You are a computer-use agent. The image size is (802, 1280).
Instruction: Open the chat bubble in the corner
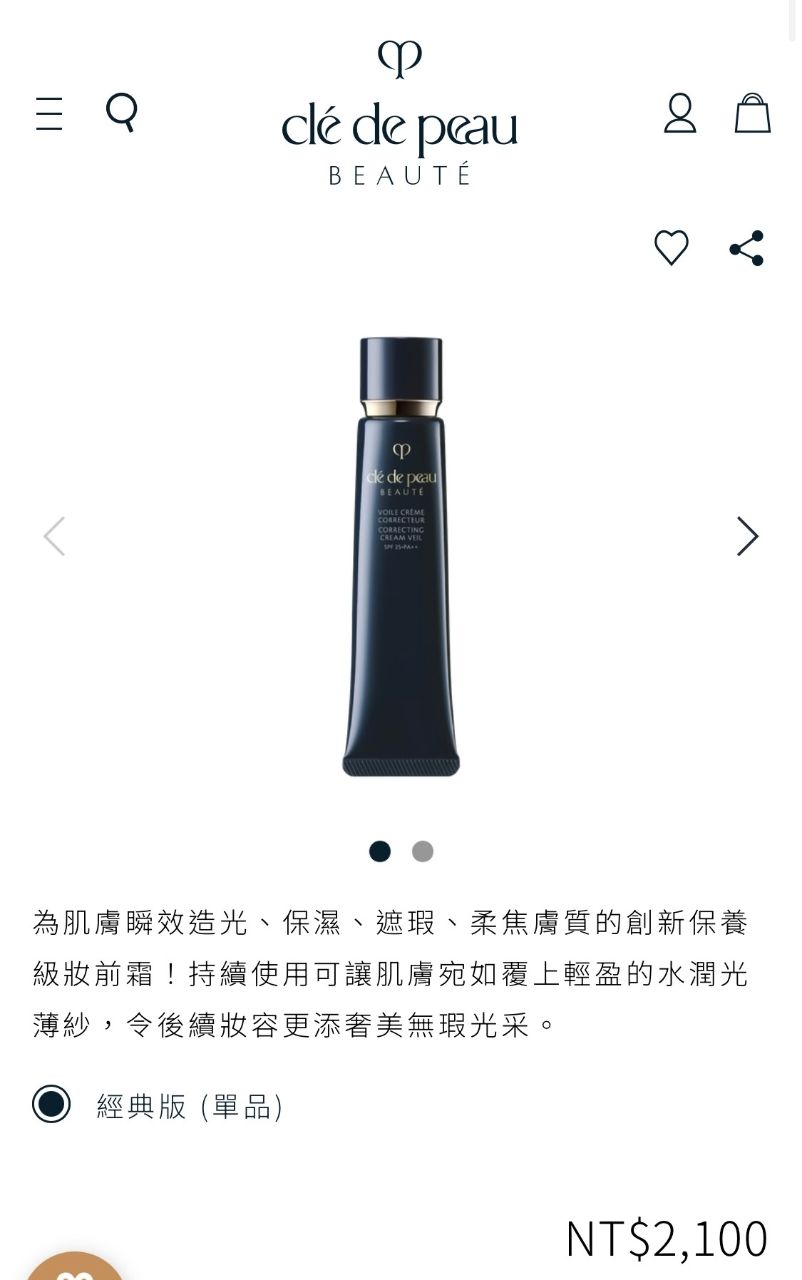pyautogui.click(x=73, y=1268)
